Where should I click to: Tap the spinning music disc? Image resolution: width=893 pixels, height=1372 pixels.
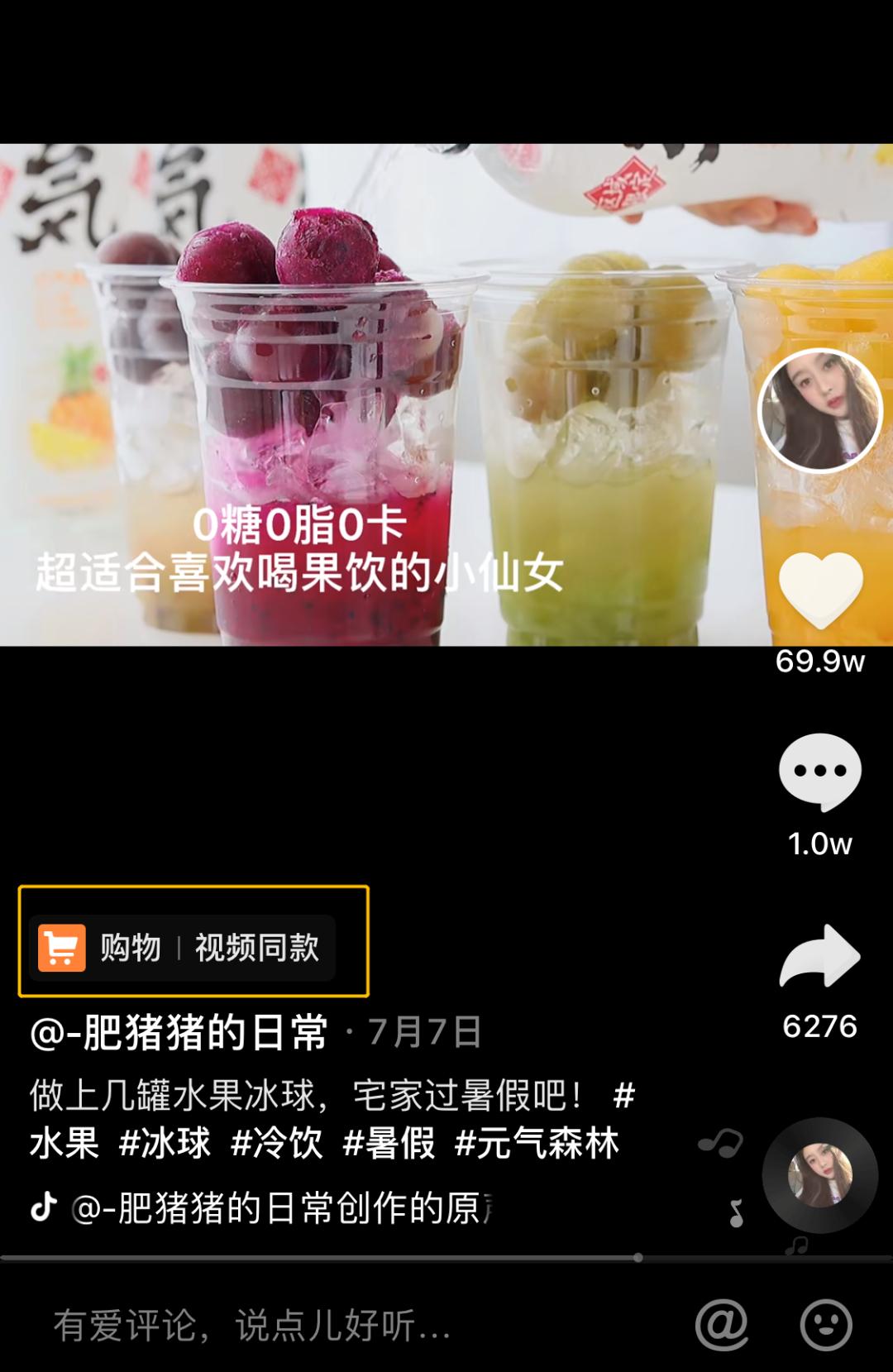819,1175
